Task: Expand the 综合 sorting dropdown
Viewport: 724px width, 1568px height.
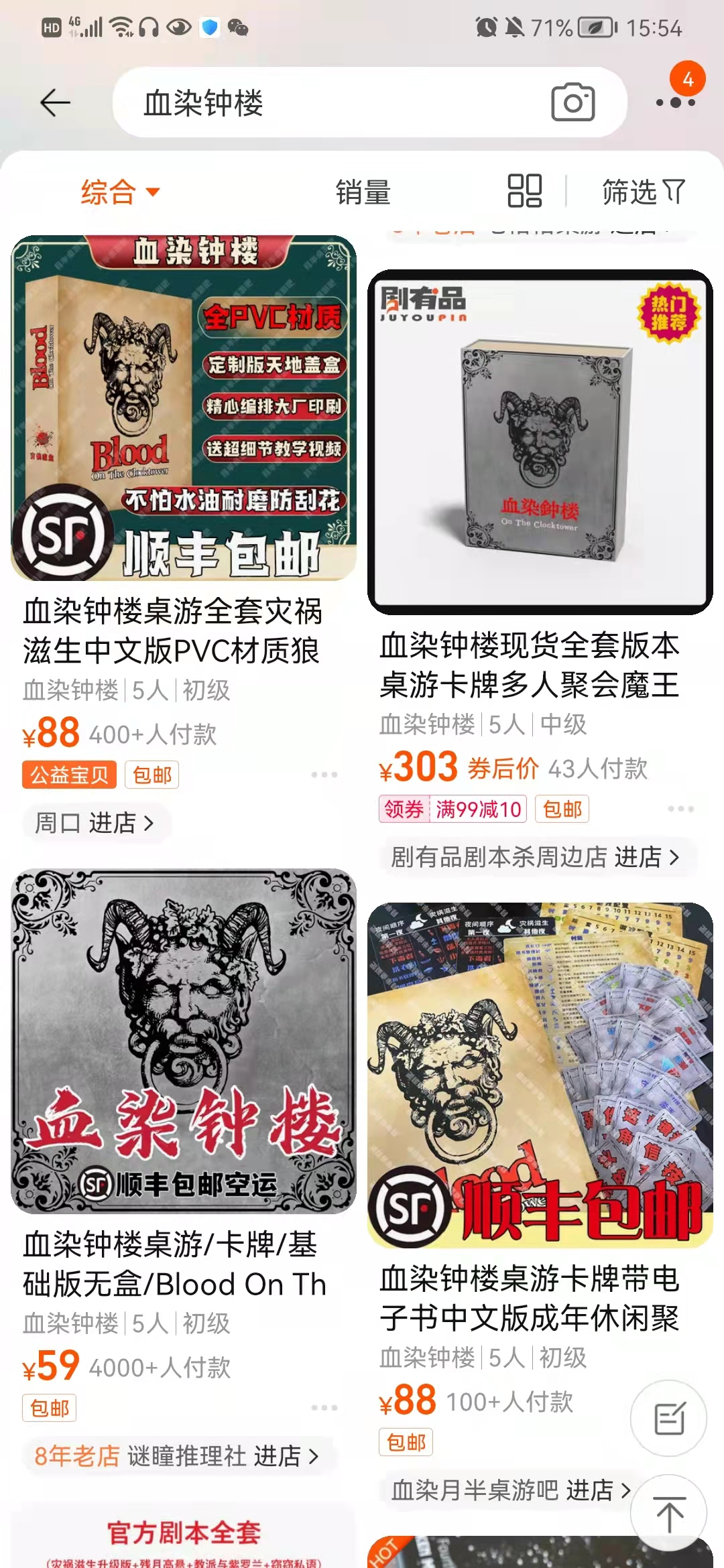Action: 121,192
